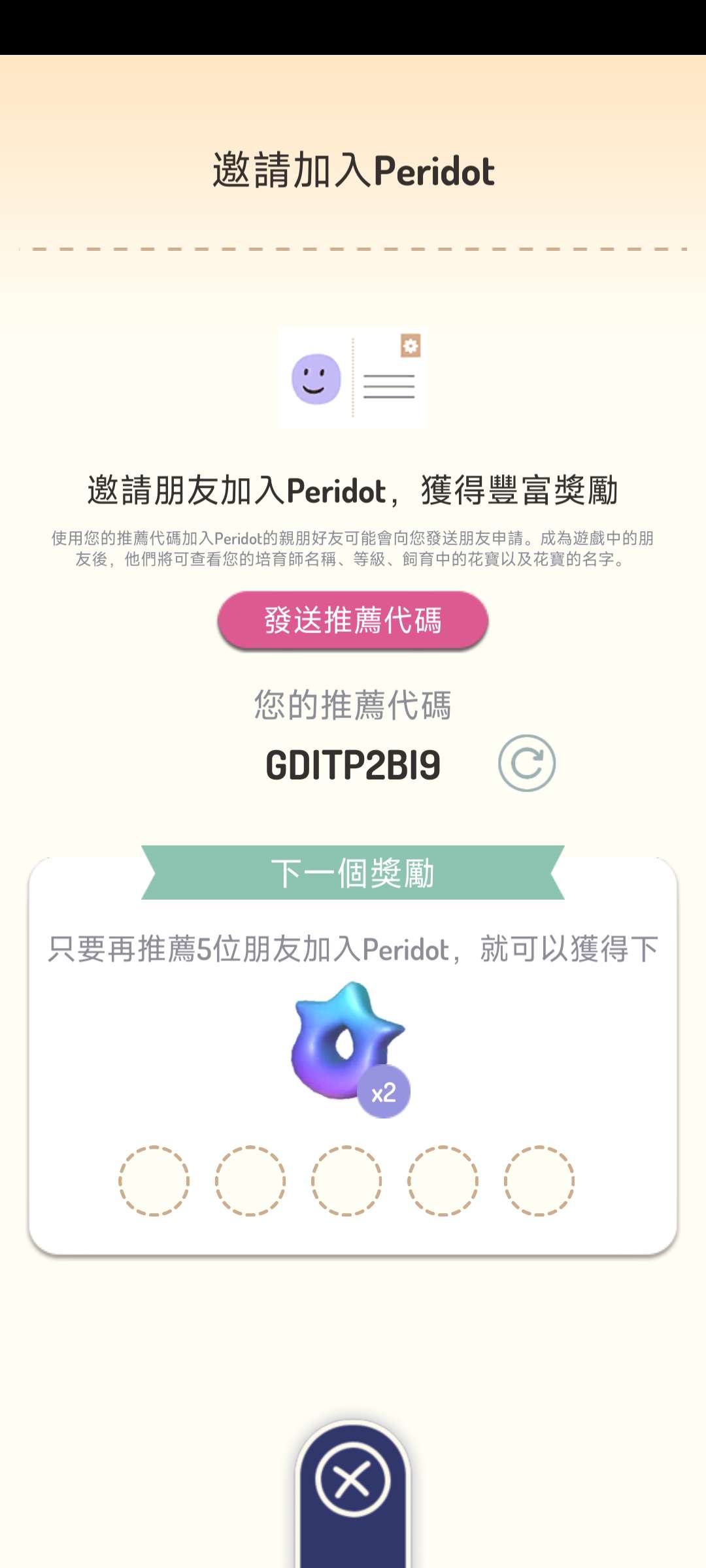Tap the 發送推薦代碼 button
This screenshot has height=1568, width=706.
(353, 620)
